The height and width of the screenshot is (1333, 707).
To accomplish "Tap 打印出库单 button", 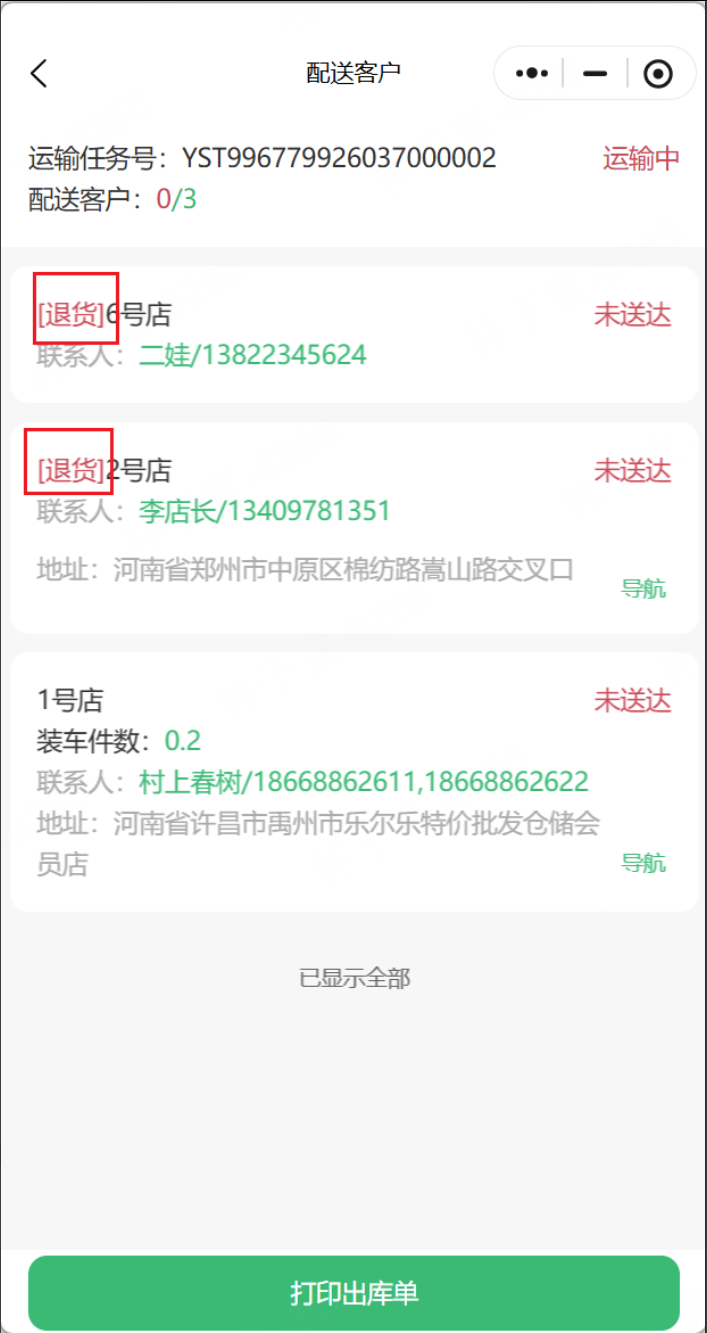I will pyautogui.click(x=354, y=1293).
